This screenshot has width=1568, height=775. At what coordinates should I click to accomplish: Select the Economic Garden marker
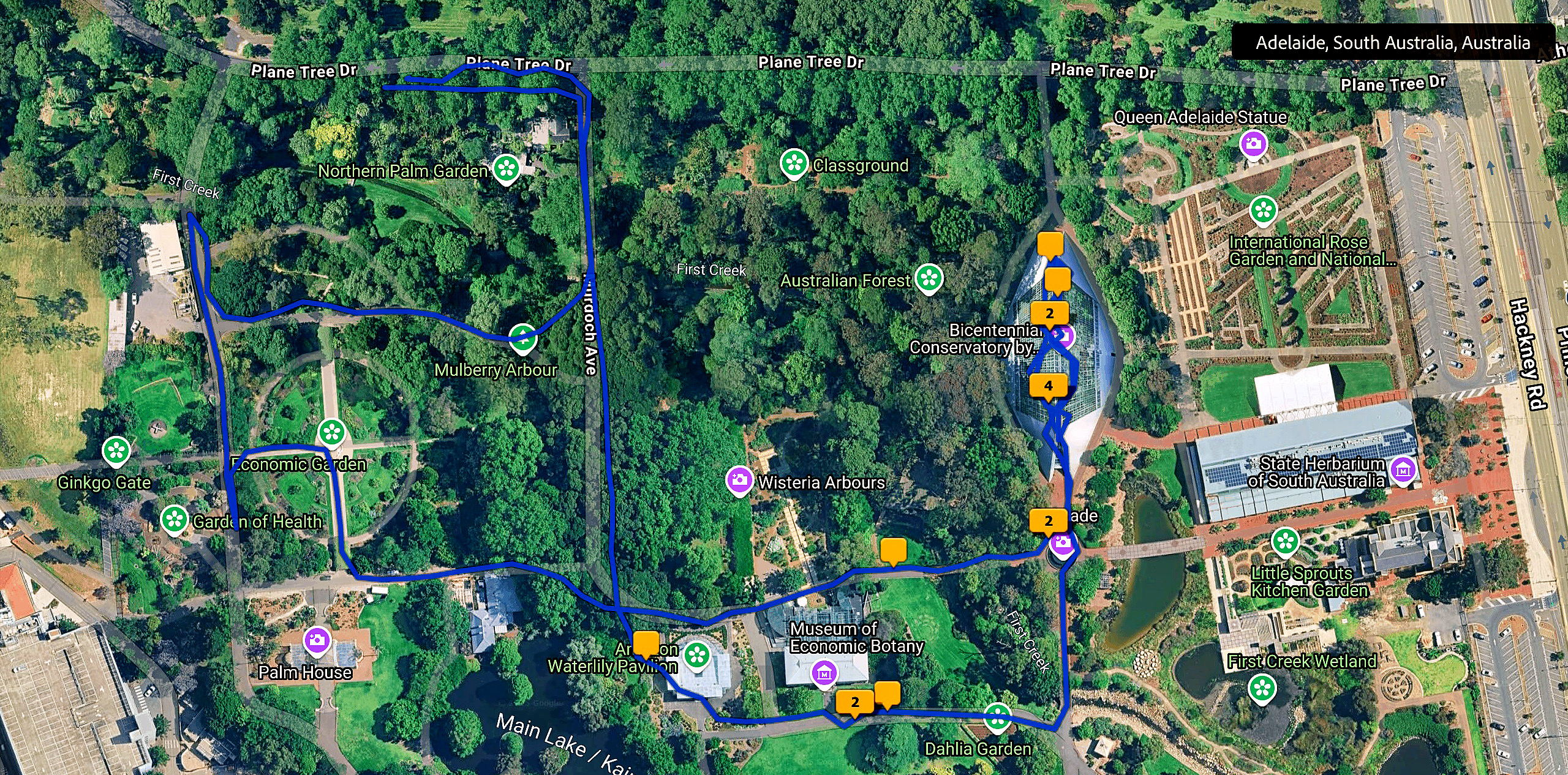[332, 433]
